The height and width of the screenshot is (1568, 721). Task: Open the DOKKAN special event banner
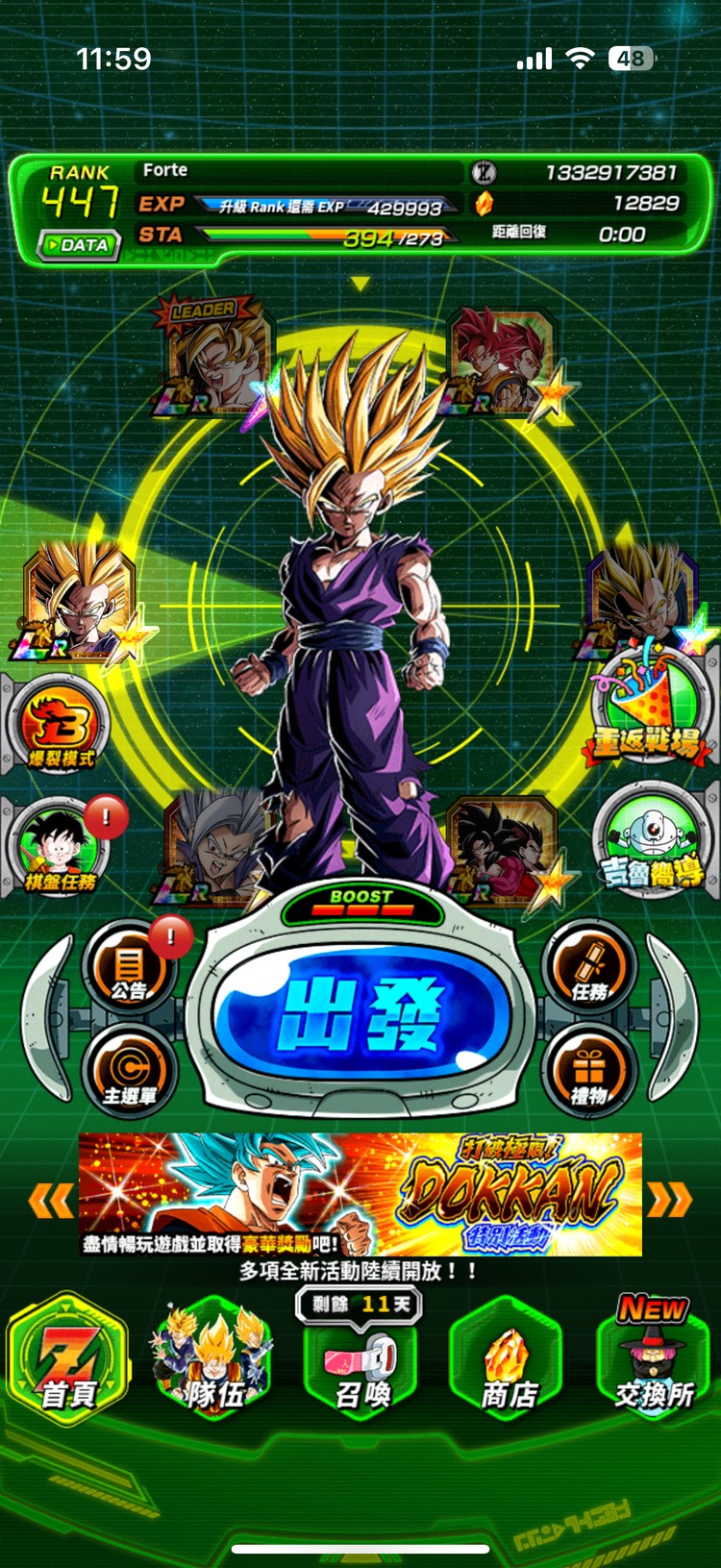click(360, 1194)
